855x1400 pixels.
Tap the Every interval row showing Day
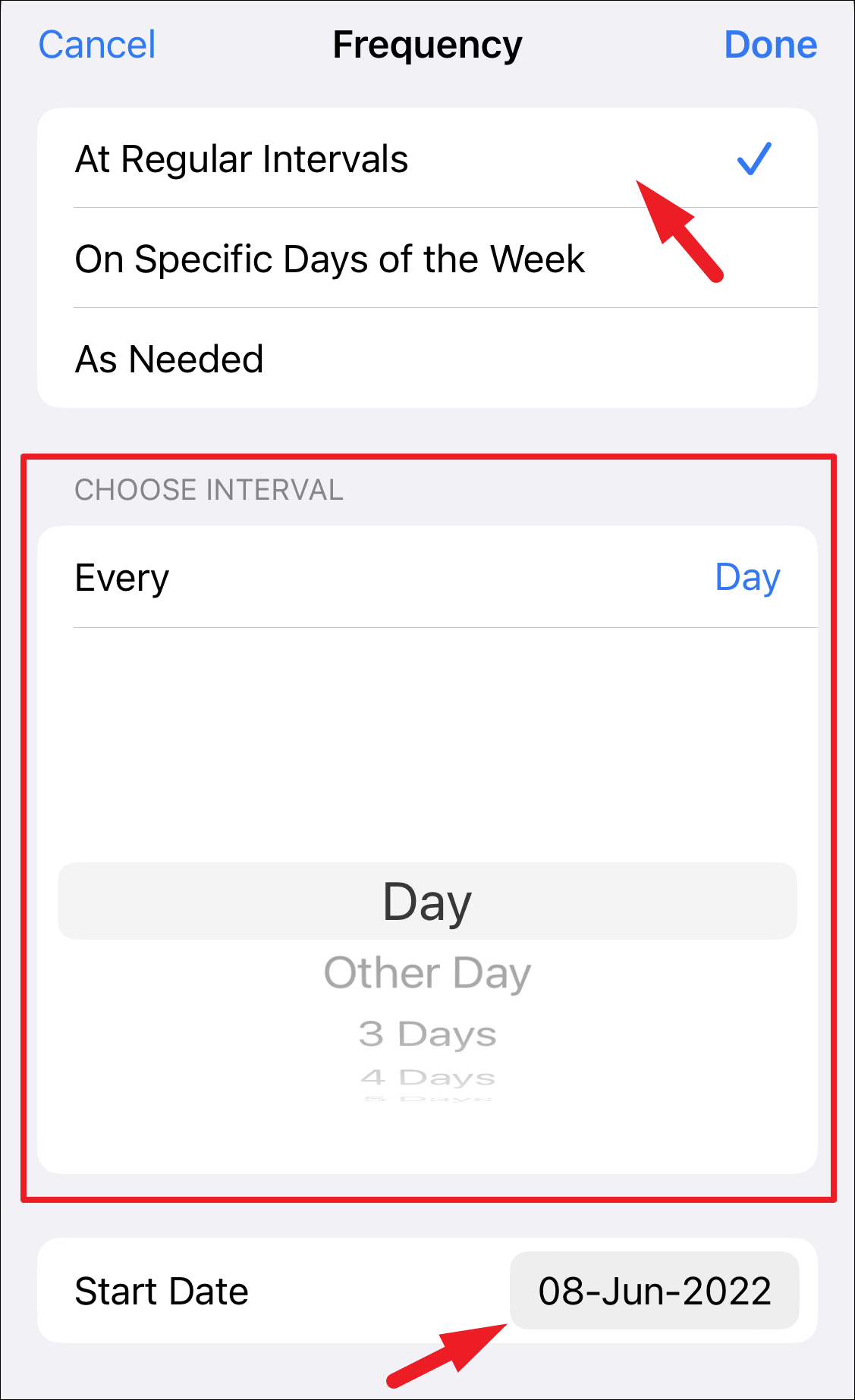coord(427,578)
